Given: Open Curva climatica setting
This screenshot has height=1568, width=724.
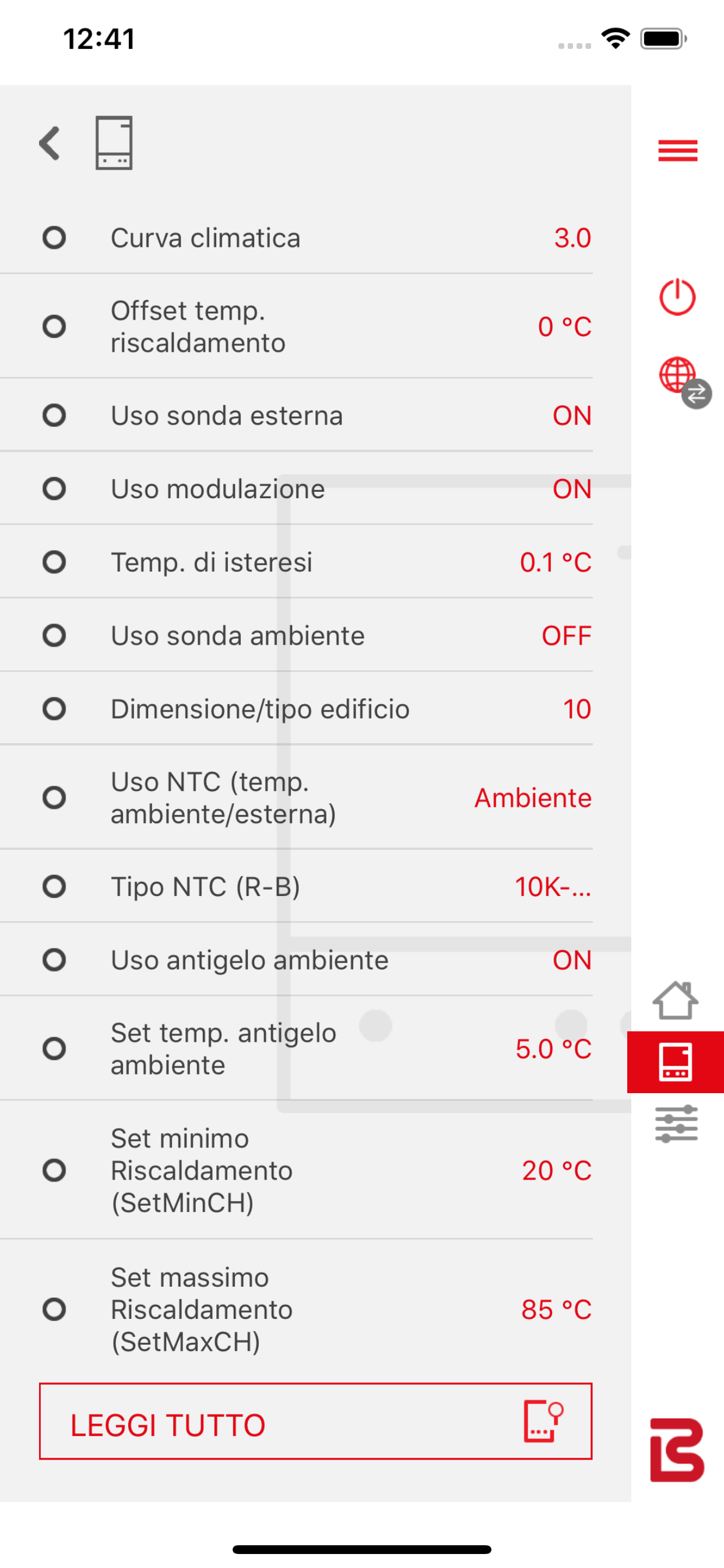Looking at the screenshot, I should click(296, 237).
